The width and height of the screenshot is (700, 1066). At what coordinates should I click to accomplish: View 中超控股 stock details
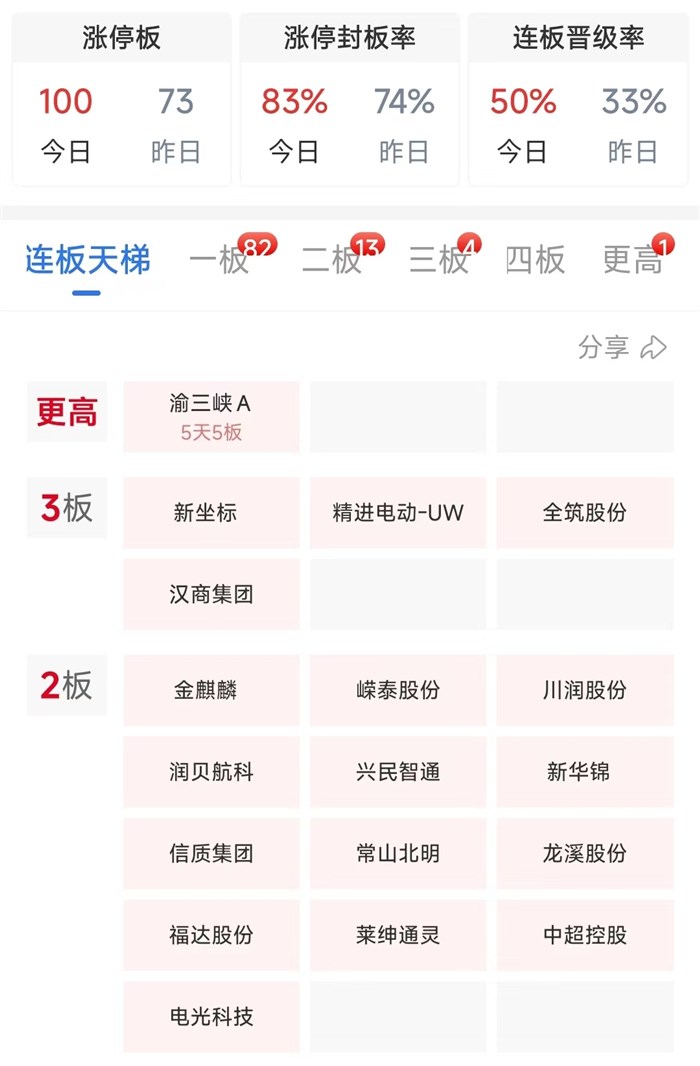click(x=585, y=935)
